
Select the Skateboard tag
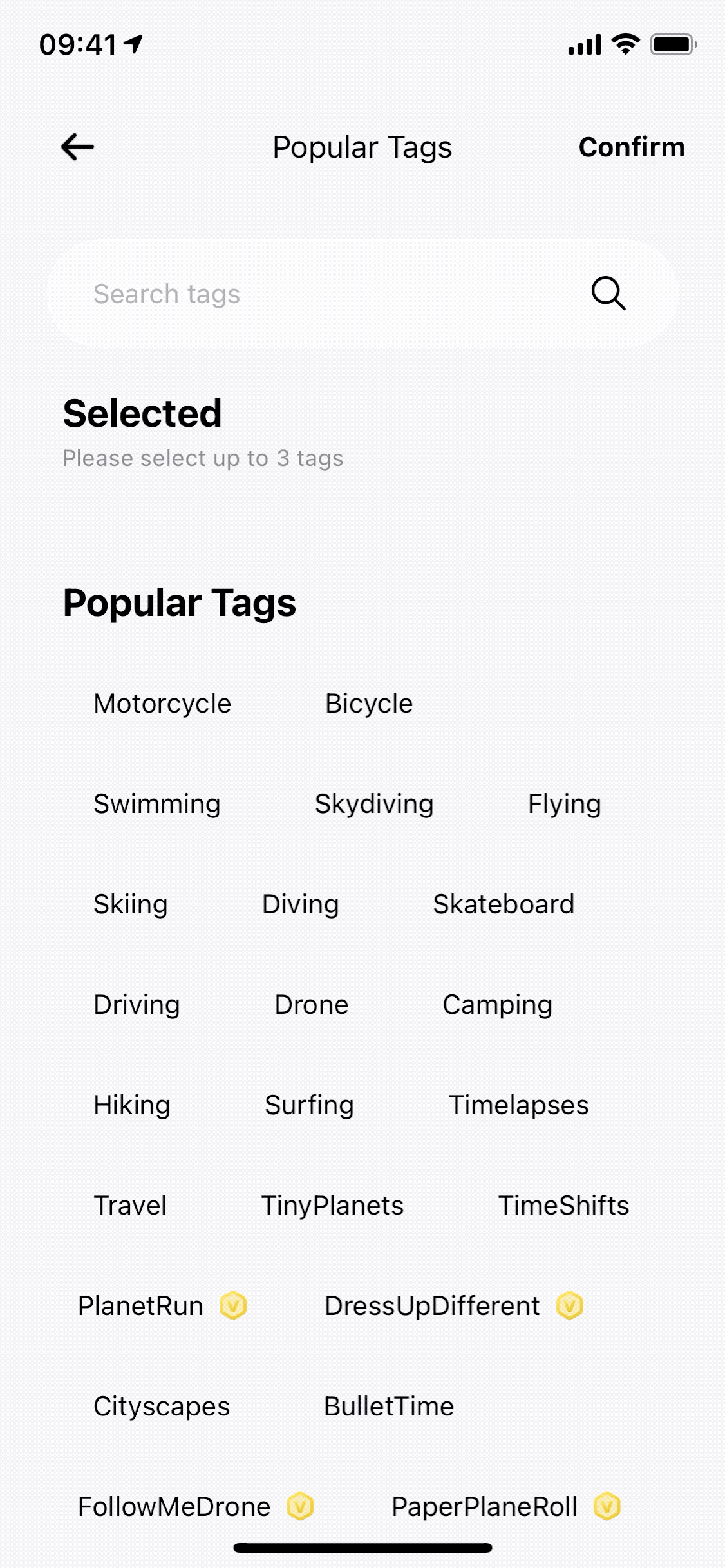click(504, 904)
